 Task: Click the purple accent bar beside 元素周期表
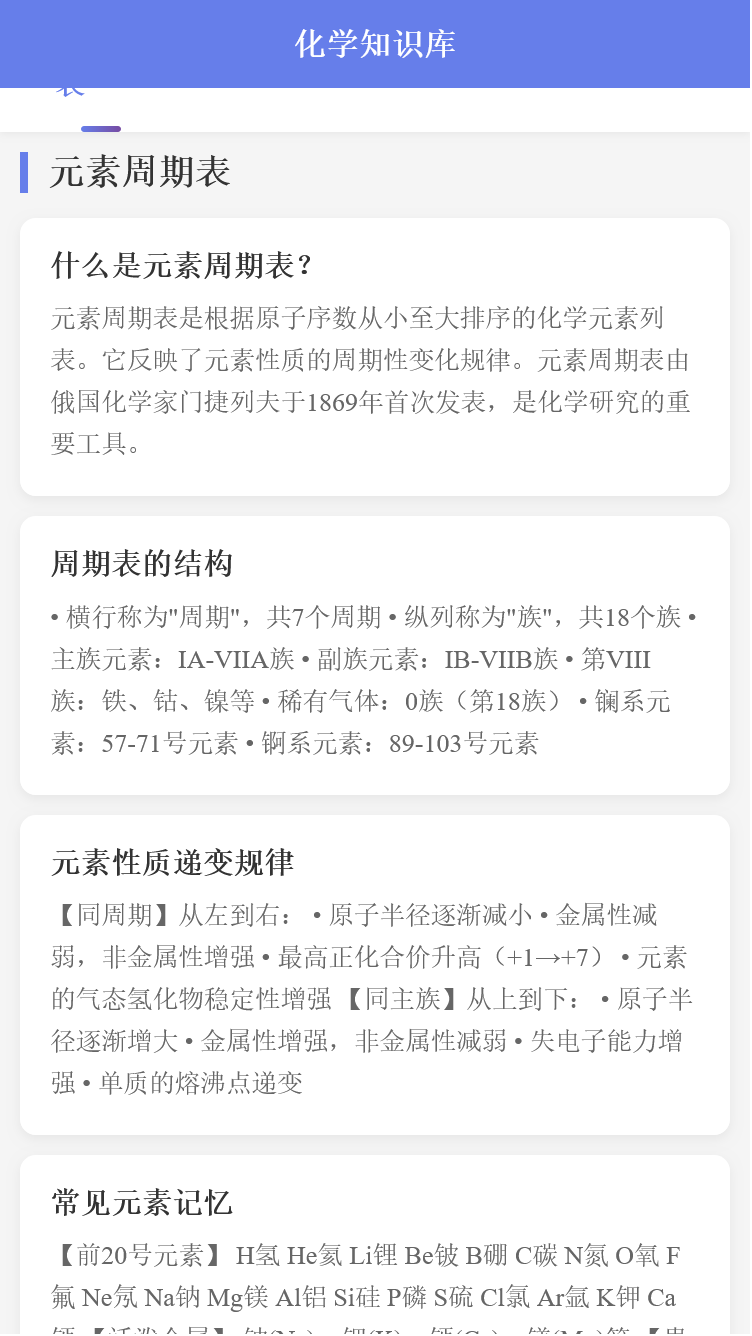pos(23,172)
